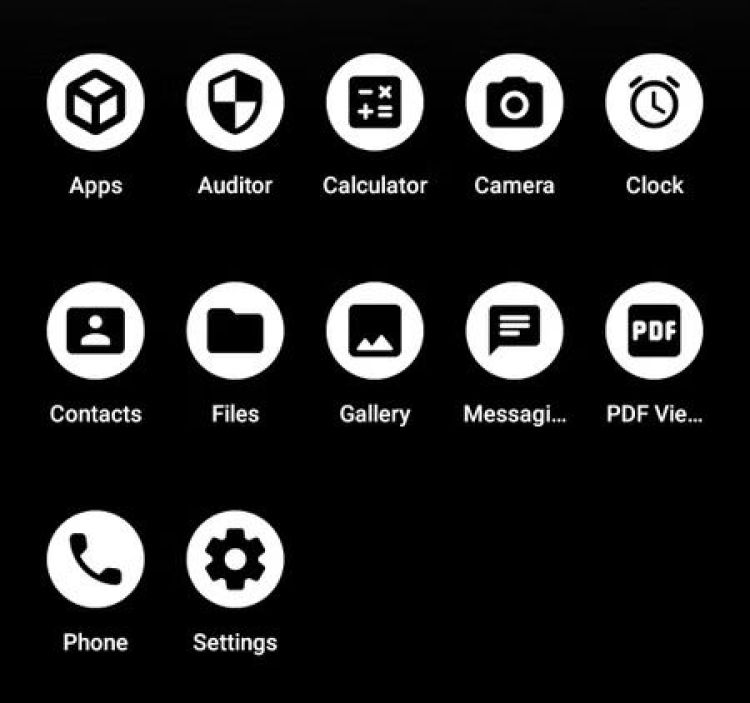Launch the Camera app
The height and width of the screenshot is (703, 750).
click(514, 102)
